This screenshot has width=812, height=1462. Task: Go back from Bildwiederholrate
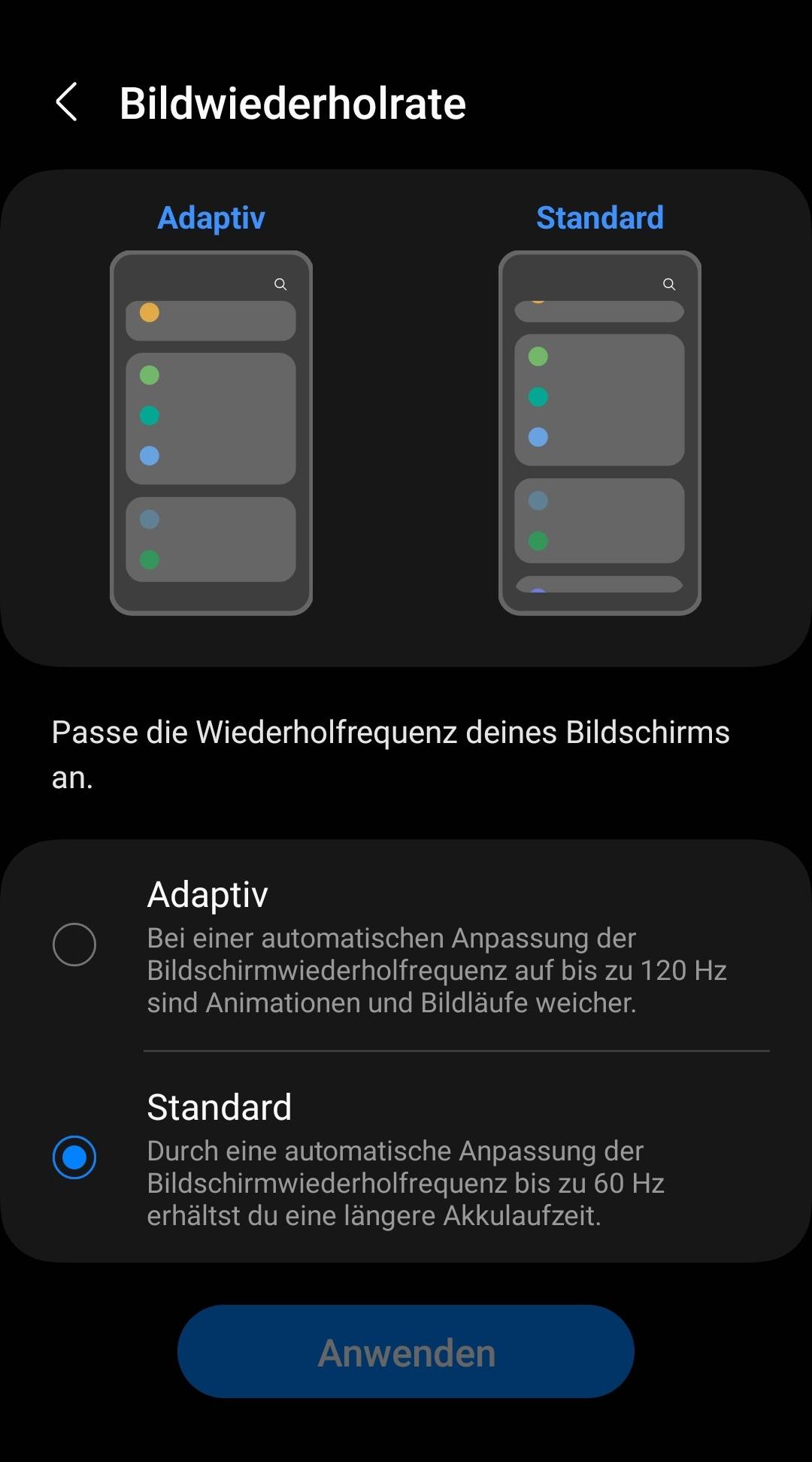tap(66, 102)
